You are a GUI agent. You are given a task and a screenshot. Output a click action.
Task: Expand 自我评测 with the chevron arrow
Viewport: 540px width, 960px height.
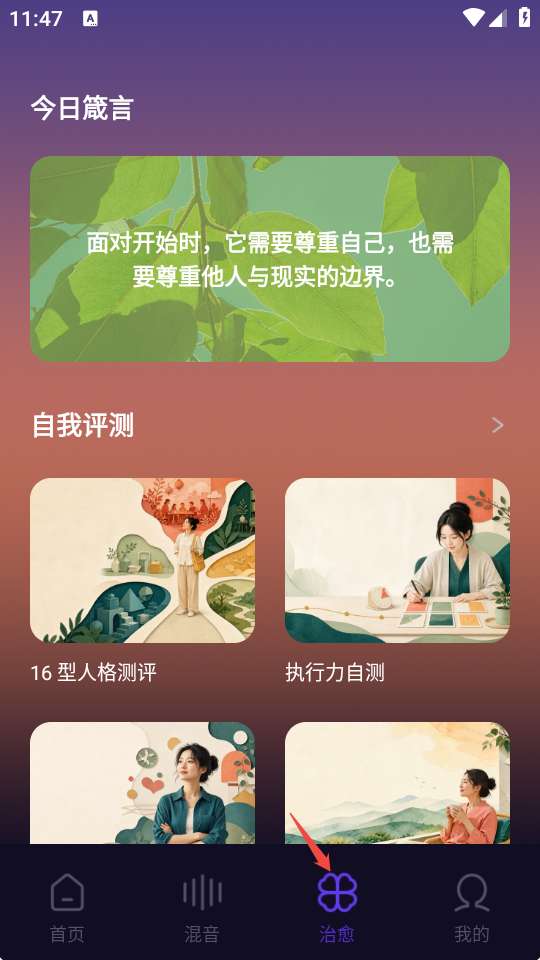pos(498,425)
